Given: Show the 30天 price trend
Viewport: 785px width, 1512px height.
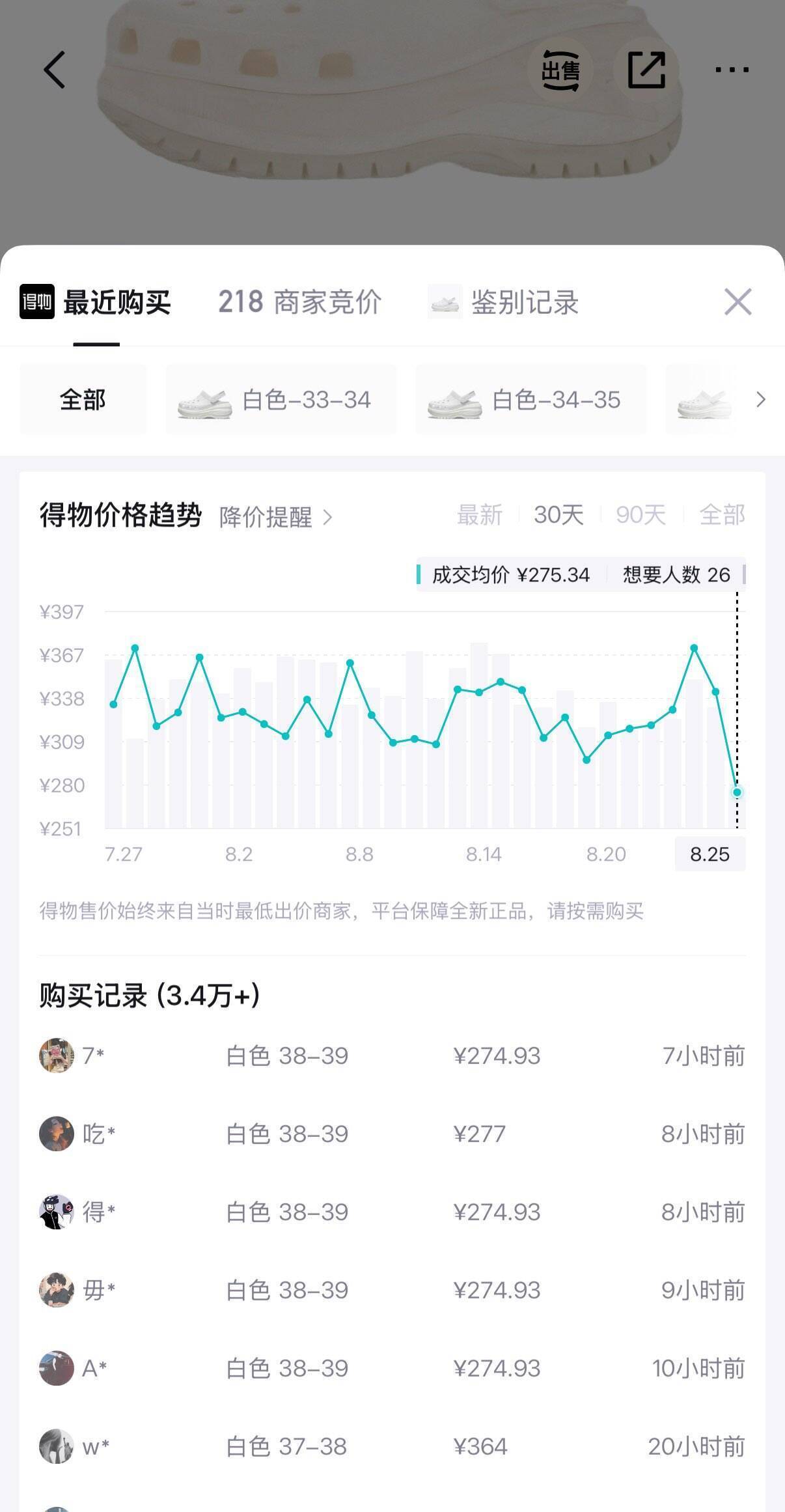Looking at the screenshot, I should 558,515.
